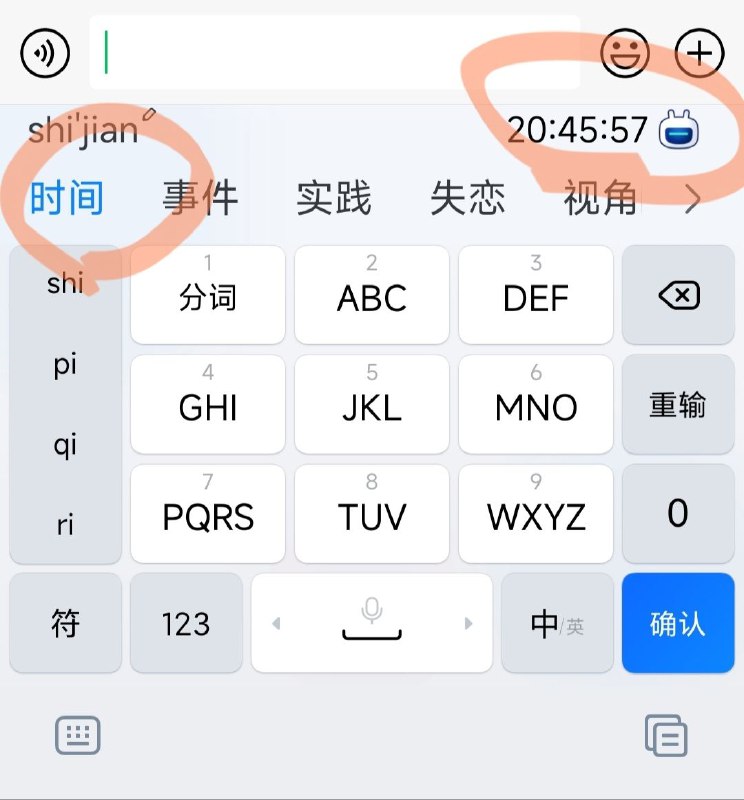The image size is (744, 800).
Task: Open the emoji picker
Action: [626, 54]
